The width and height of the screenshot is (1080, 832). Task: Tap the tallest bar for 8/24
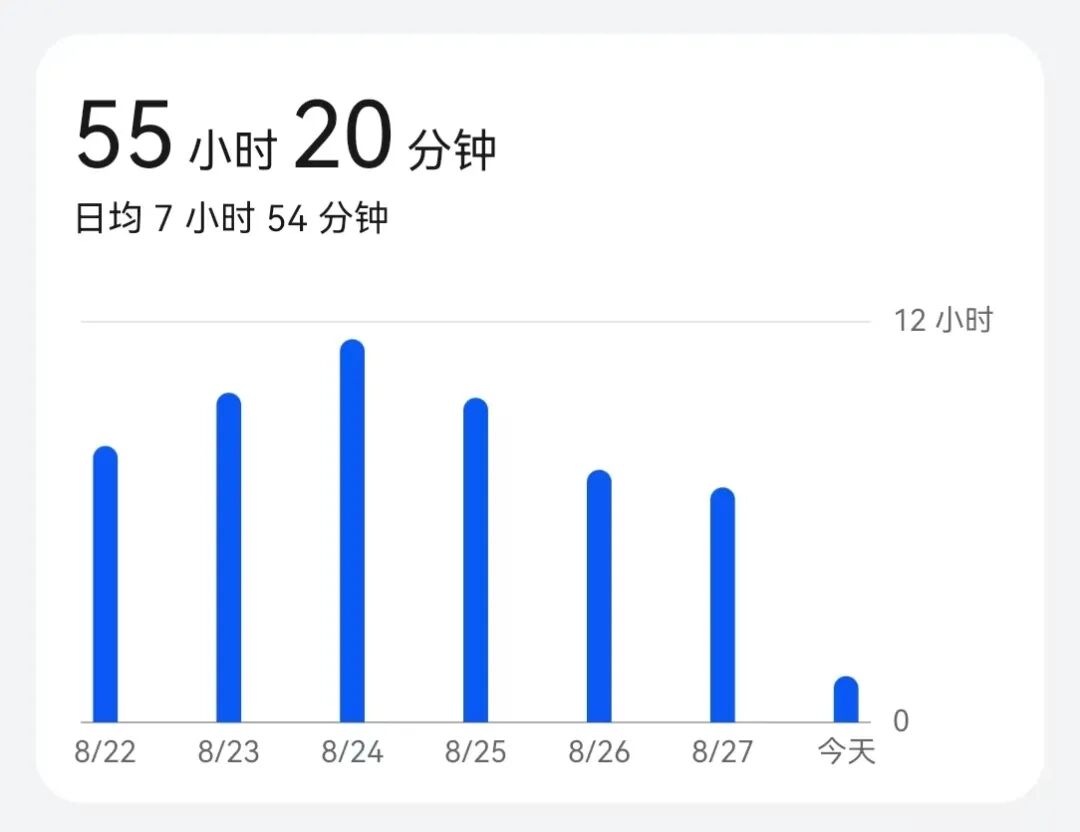(352, 531)
